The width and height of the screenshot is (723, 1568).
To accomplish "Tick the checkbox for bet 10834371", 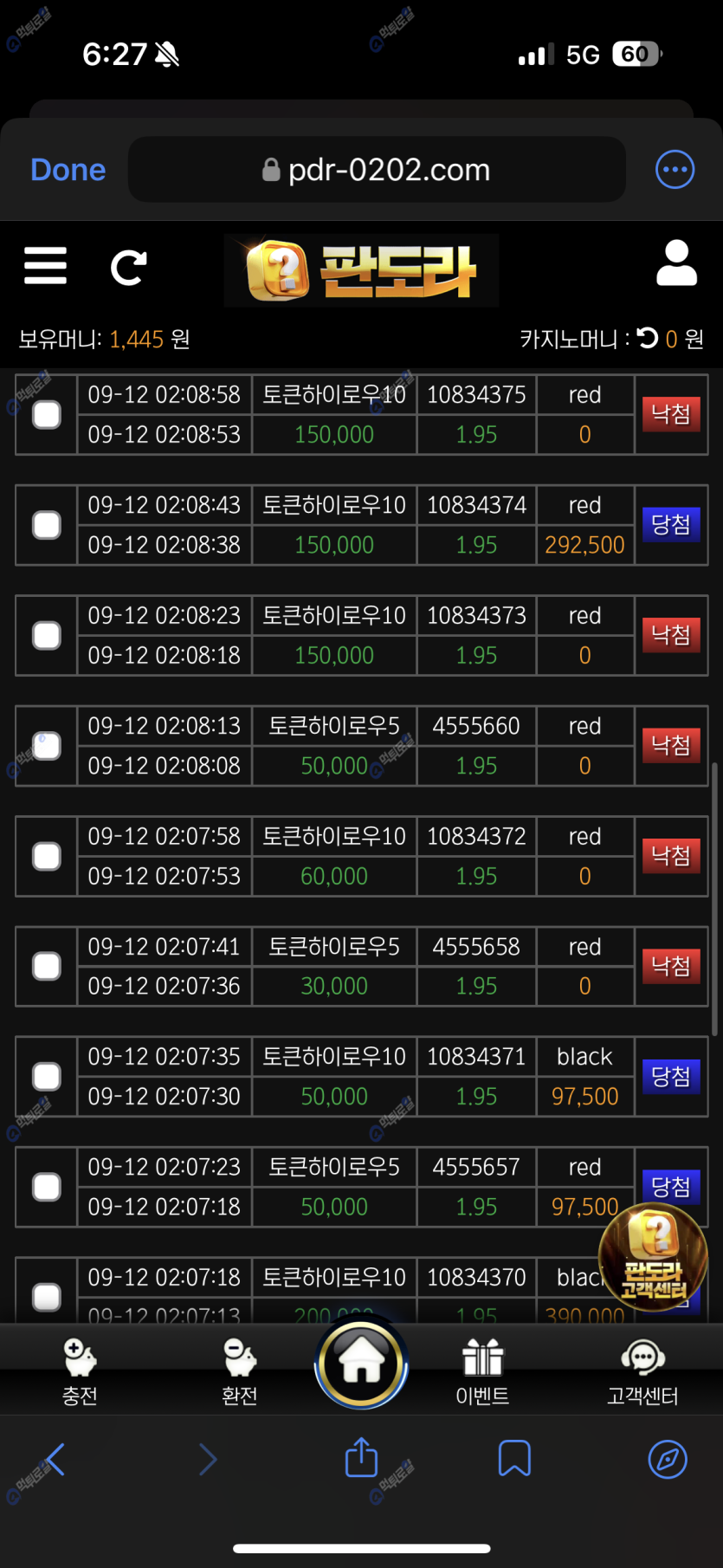I will pos(47,1077).
